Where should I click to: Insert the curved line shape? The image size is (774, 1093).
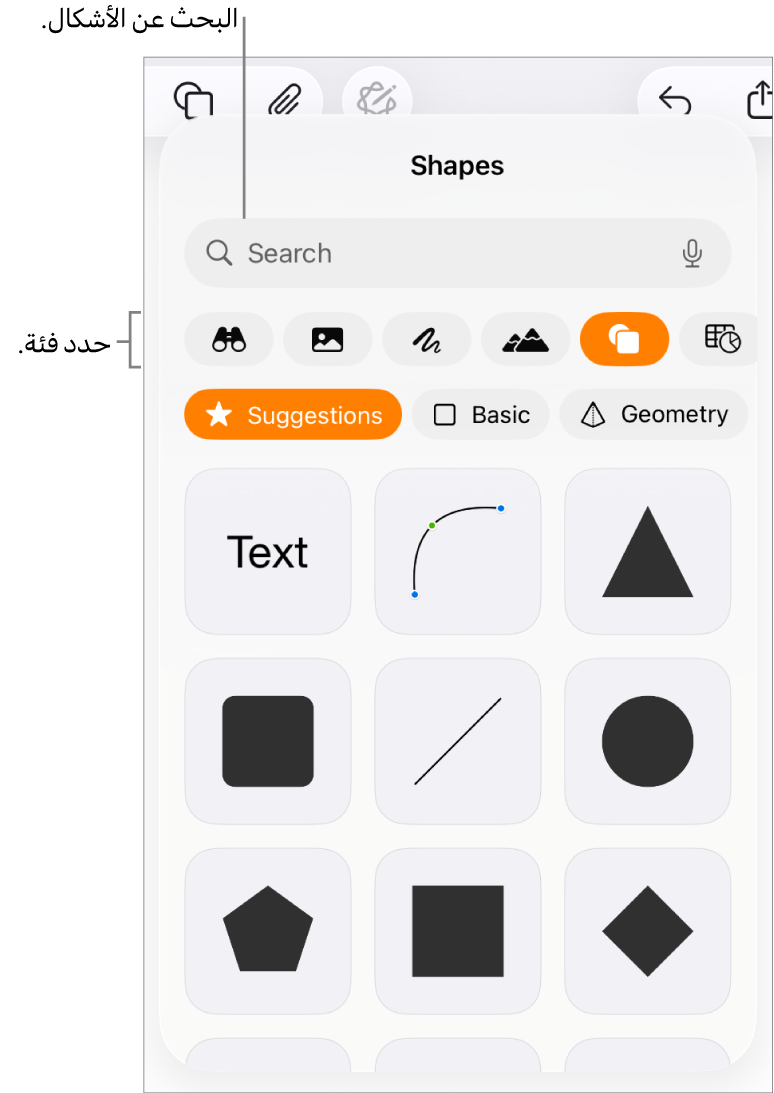click(x=458, y=552)
